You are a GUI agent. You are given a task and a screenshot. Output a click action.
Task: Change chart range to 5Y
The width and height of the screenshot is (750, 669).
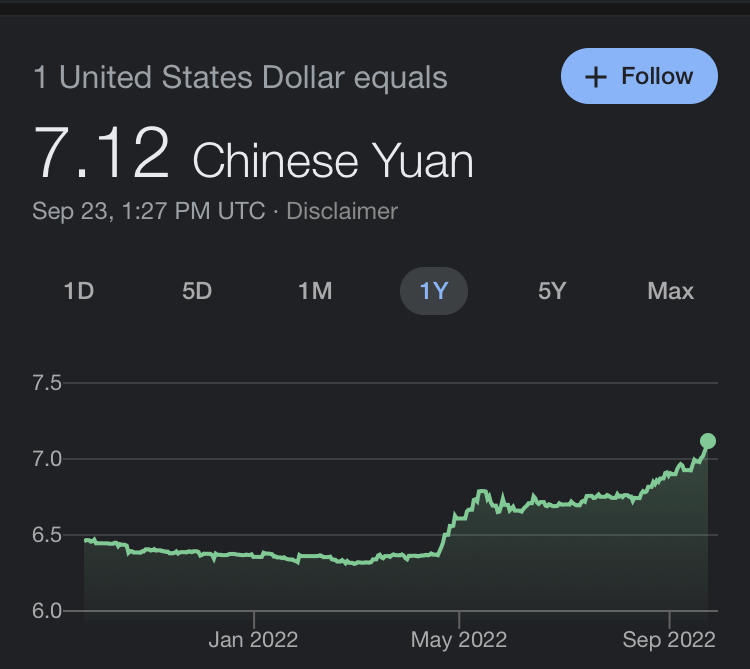tap(552, 291)
